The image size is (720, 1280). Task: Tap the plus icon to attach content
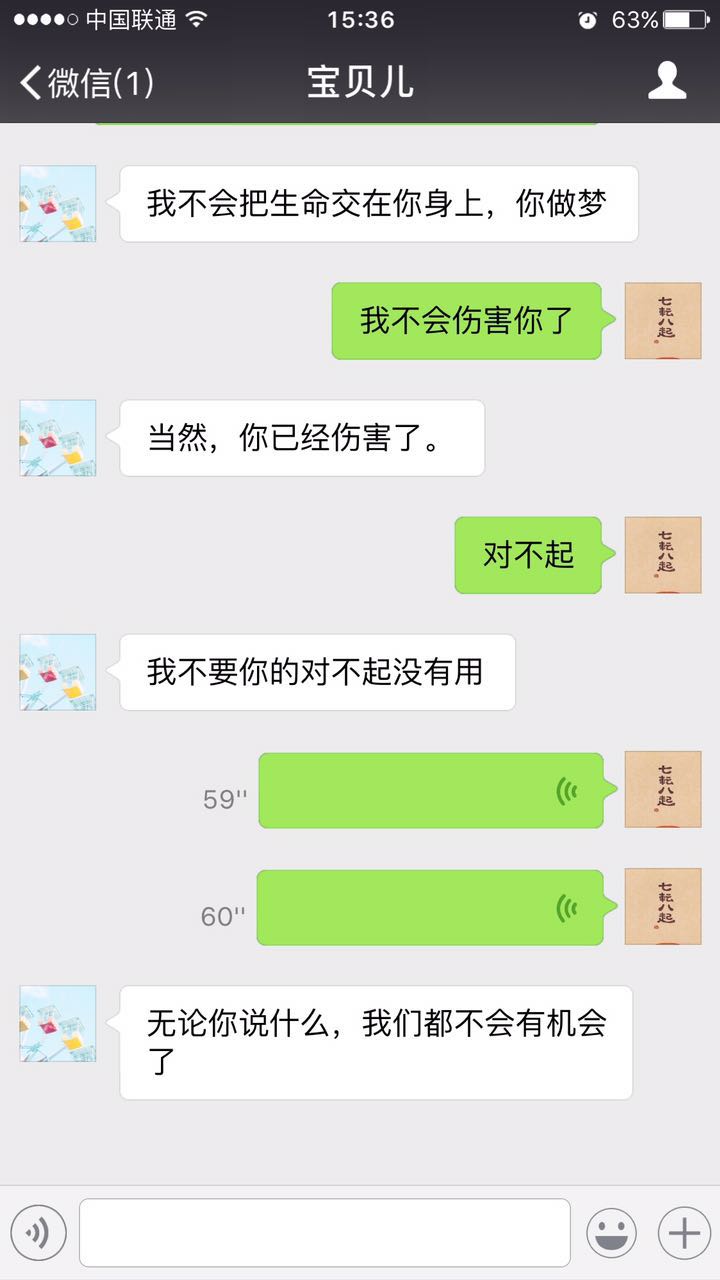683,1232
